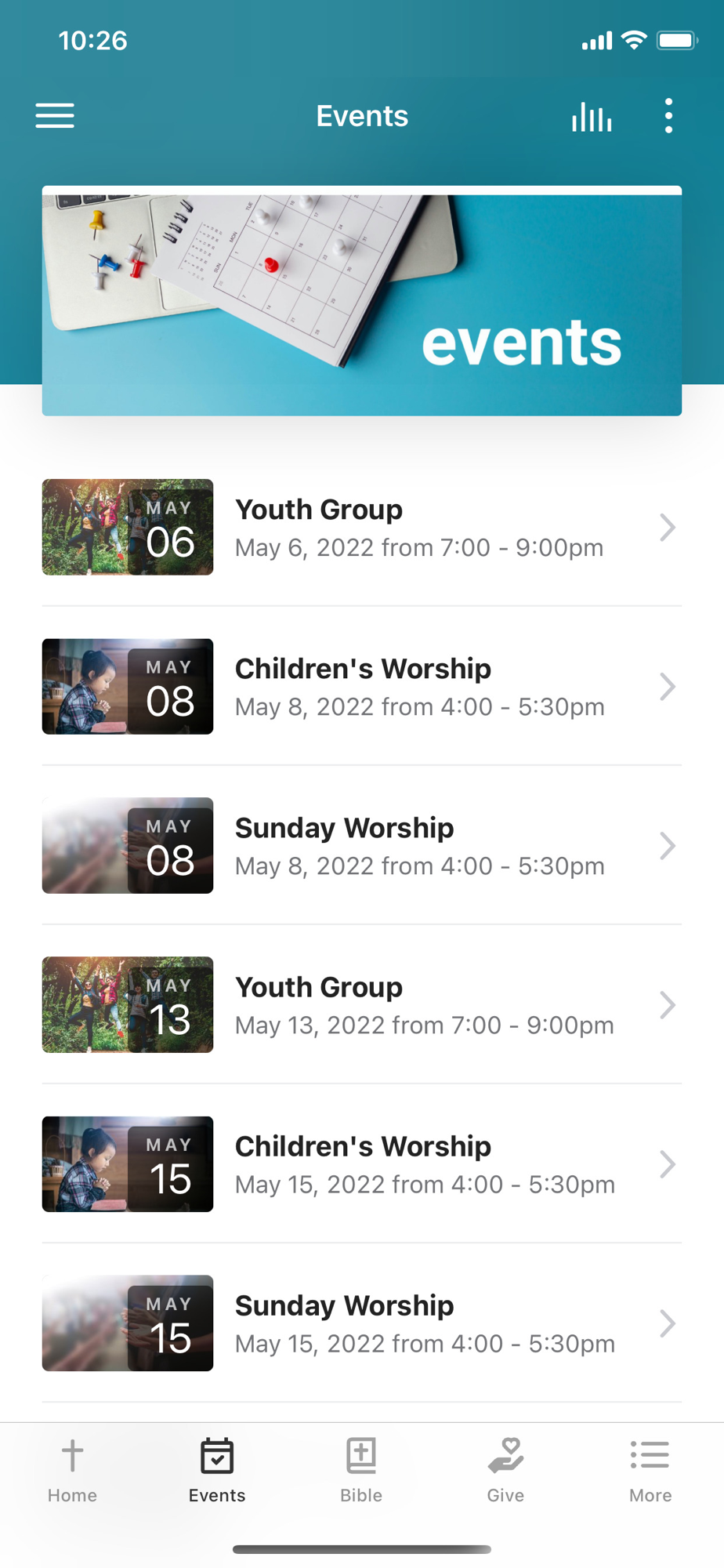Viewport: 724px width, 1568px height.
Task: Open the events banner image
Action: (362, 301)
